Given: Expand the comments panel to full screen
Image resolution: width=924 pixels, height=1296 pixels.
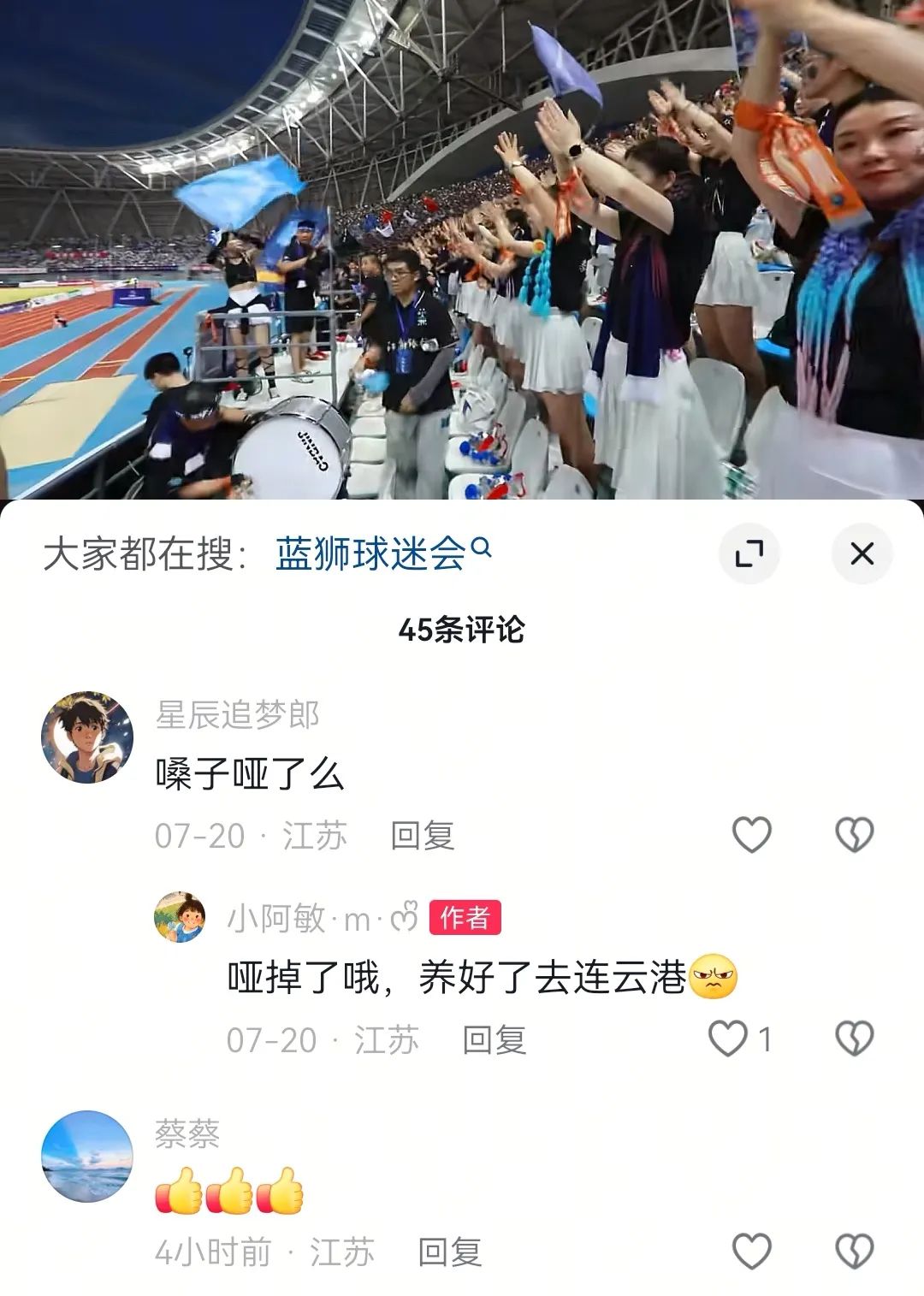Looking at the screenshot, I should [749, 553].
